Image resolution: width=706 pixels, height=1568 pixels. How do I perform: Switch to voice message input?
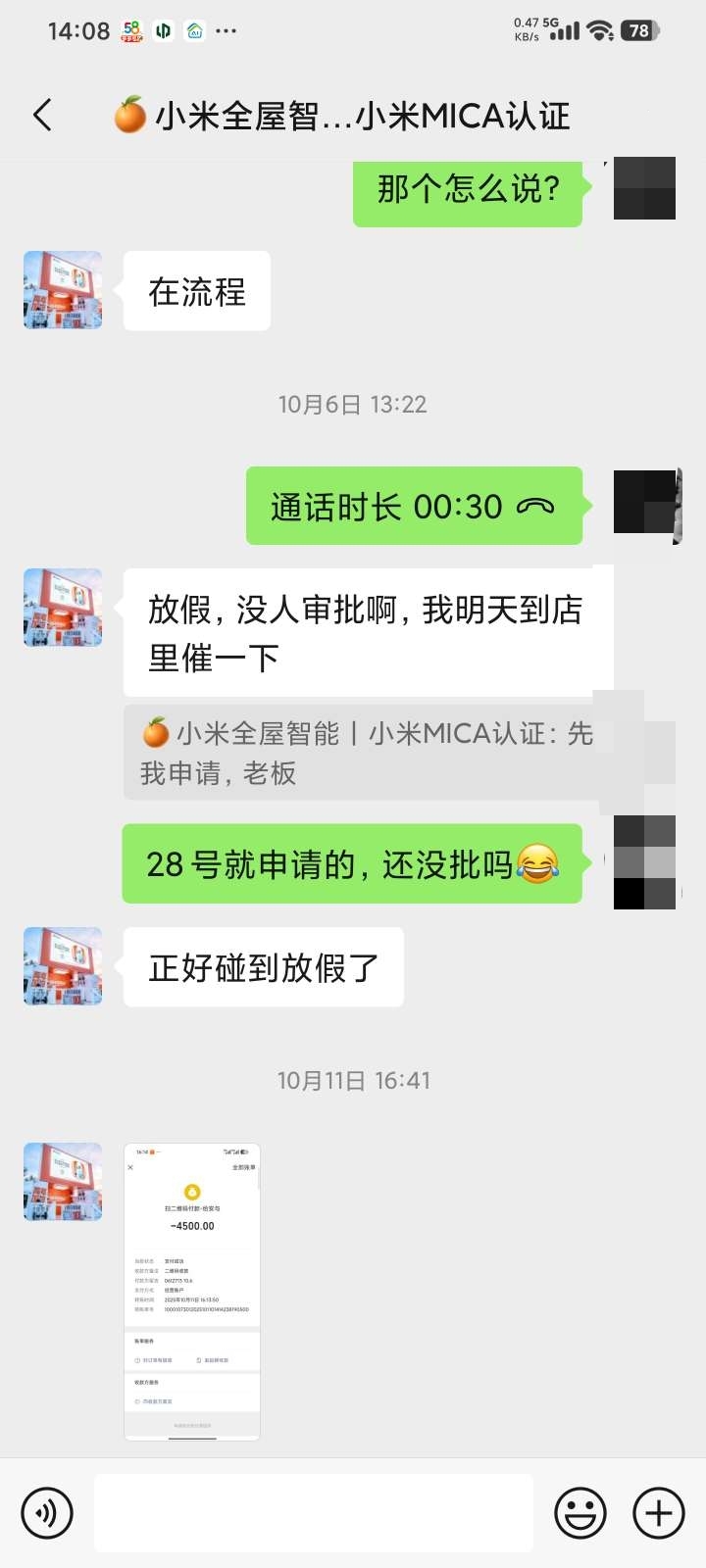46,1513
